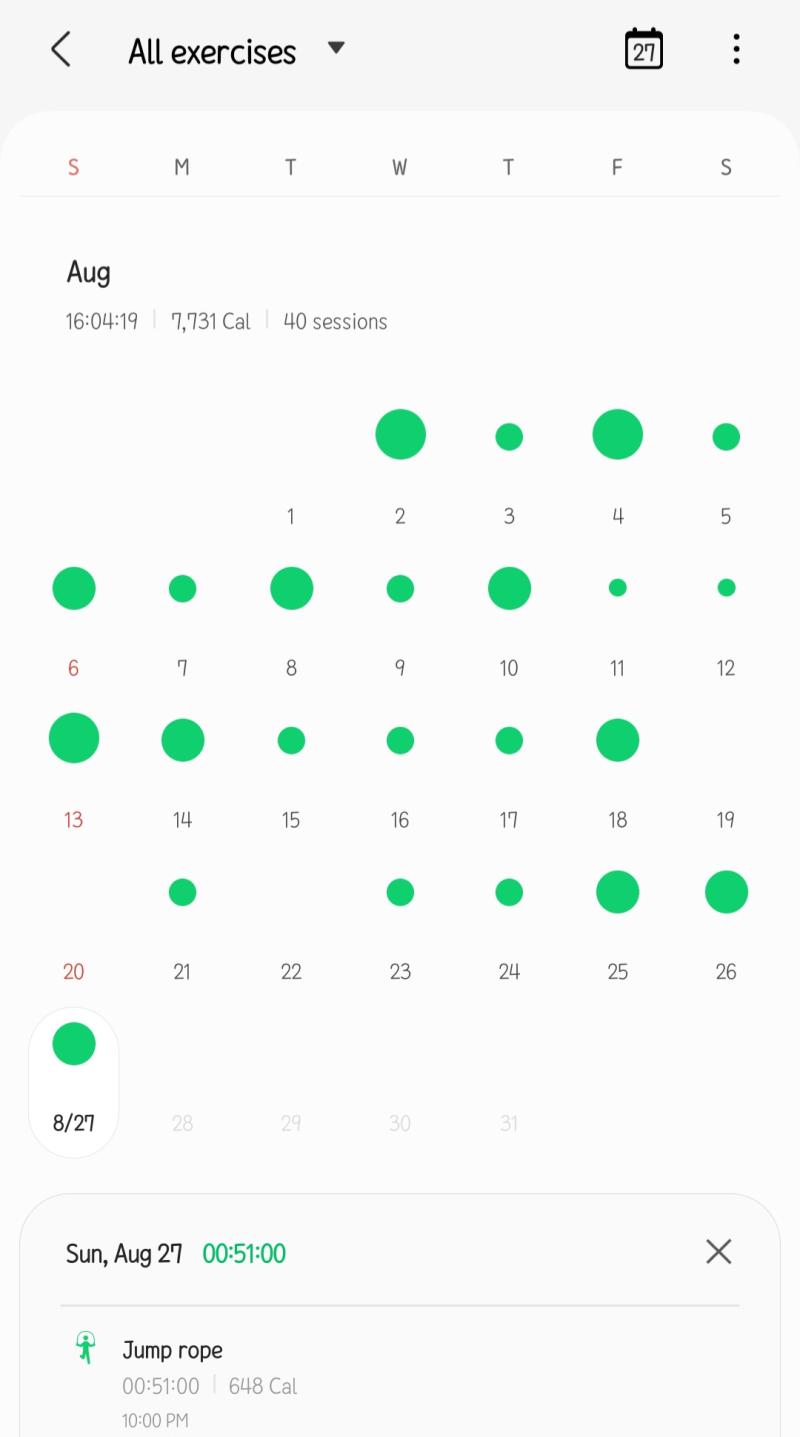
Task: Tap the highlighted 8/27 date
Action: (73, 1082)
